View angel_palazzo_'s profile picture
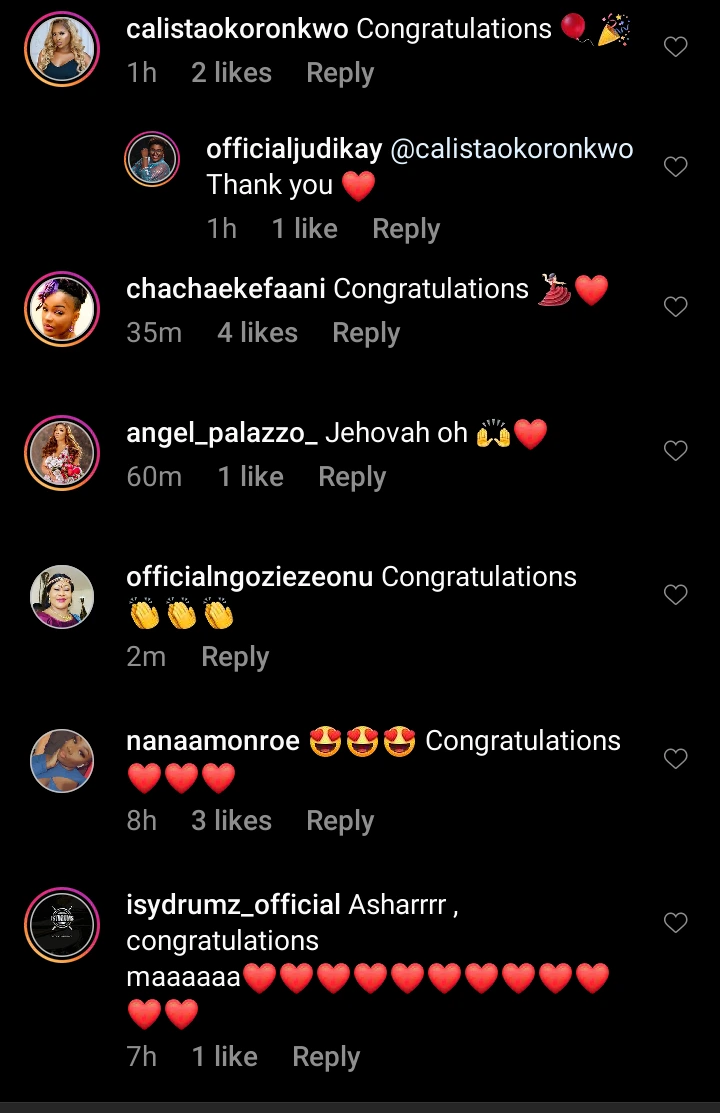The width and height of the screenshot is (720, 1113). click(x=61, y=451)
